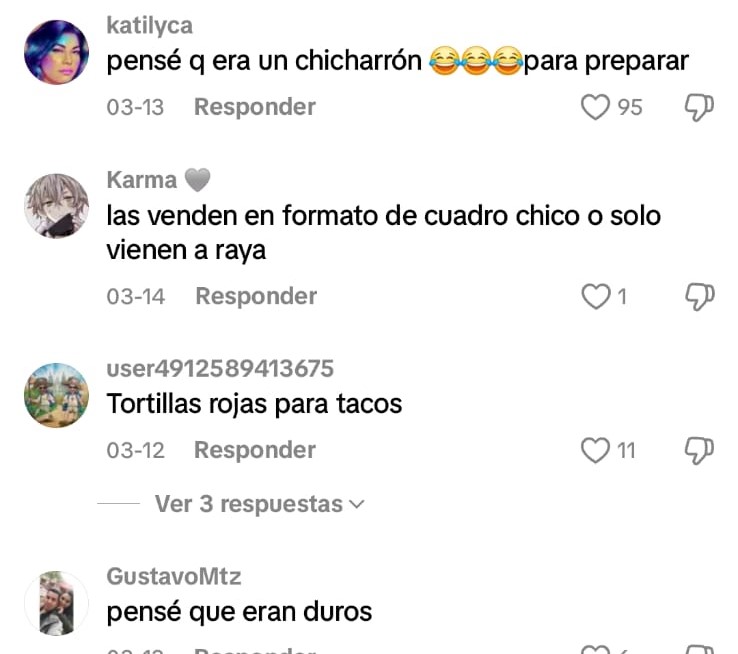Open the katilyca username link

149,25
